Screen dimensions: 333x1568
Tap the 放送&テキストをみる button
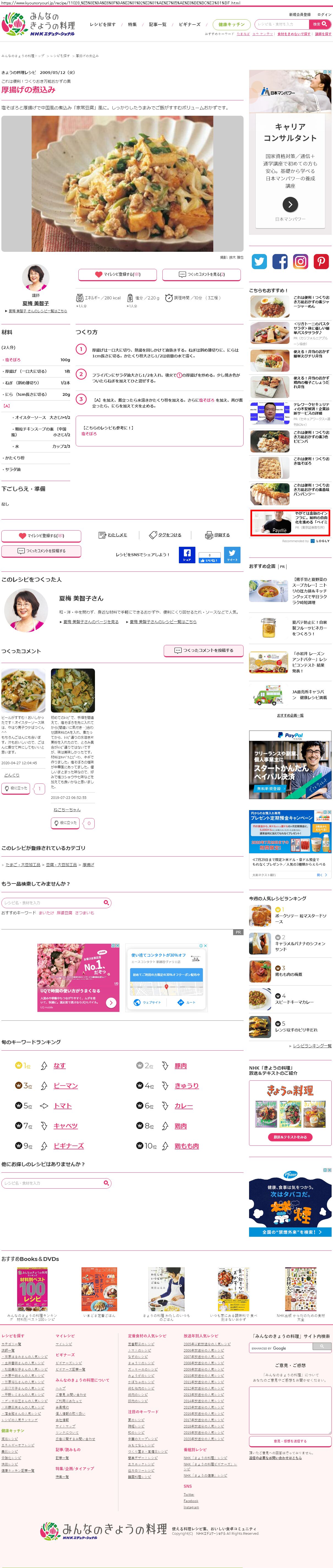point(290,1137)
